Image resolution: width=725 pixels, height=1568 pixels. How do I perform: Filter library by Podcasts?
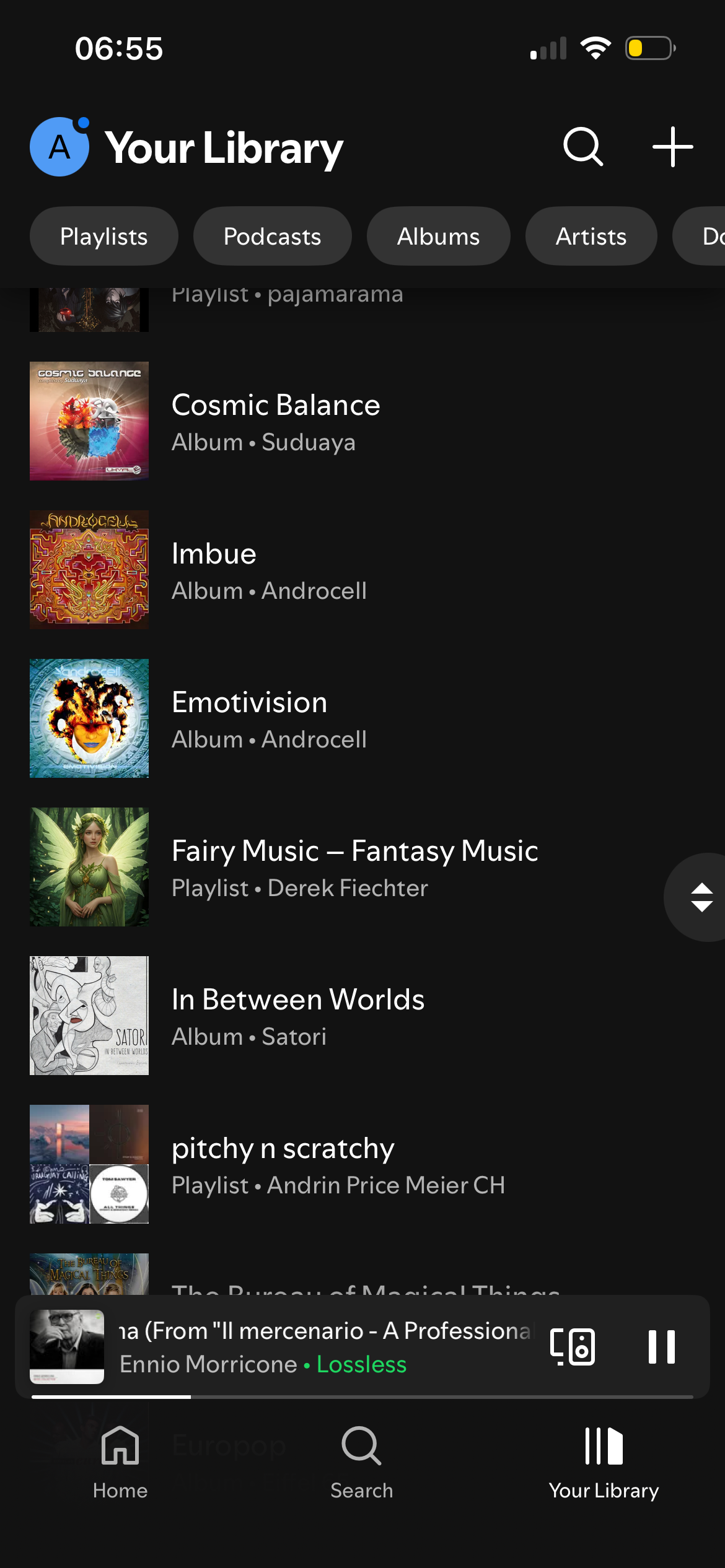(272, 237)
